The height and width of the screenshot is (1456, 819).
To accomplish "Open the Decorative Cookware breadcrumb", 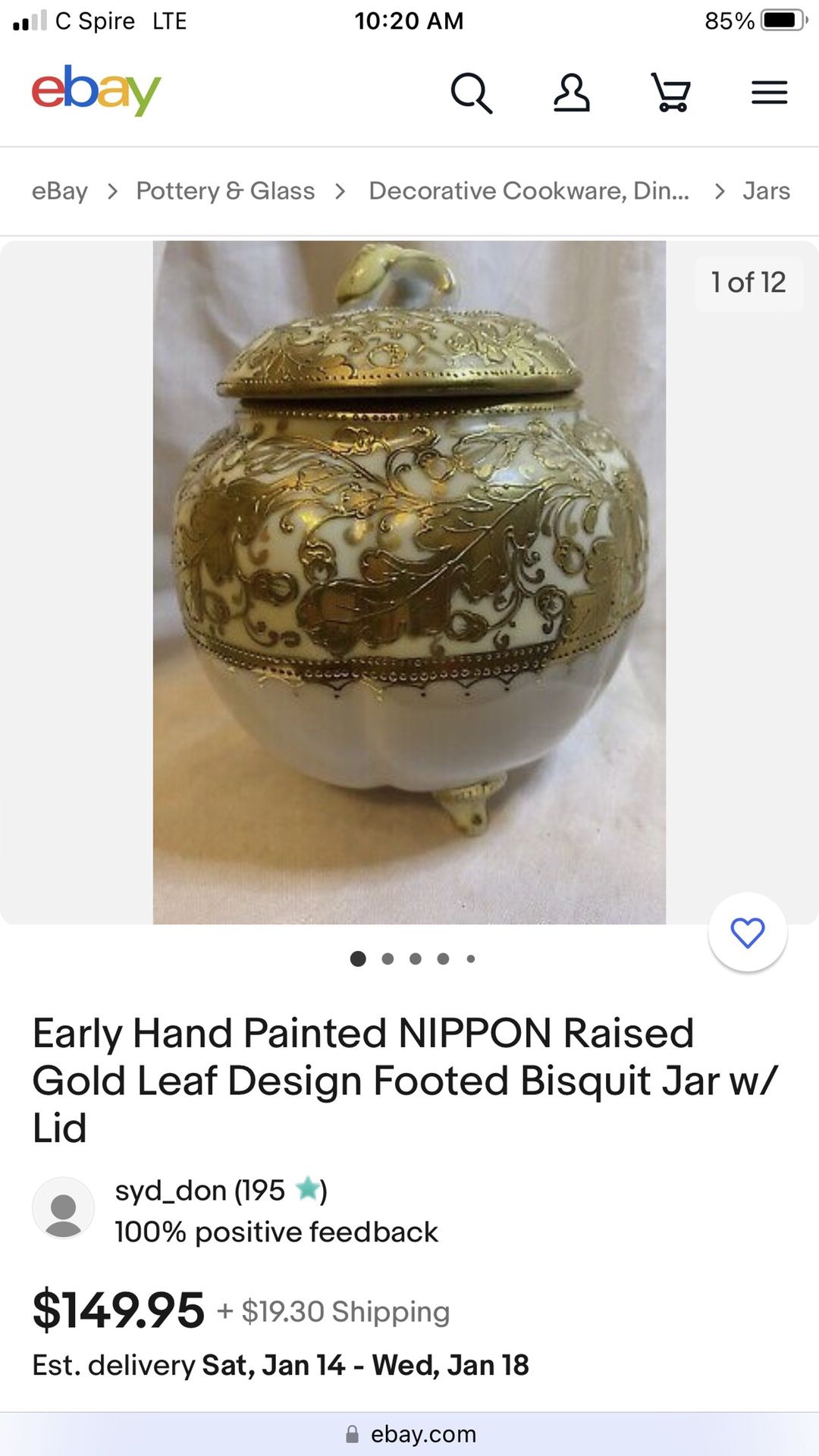I will 529,191.
